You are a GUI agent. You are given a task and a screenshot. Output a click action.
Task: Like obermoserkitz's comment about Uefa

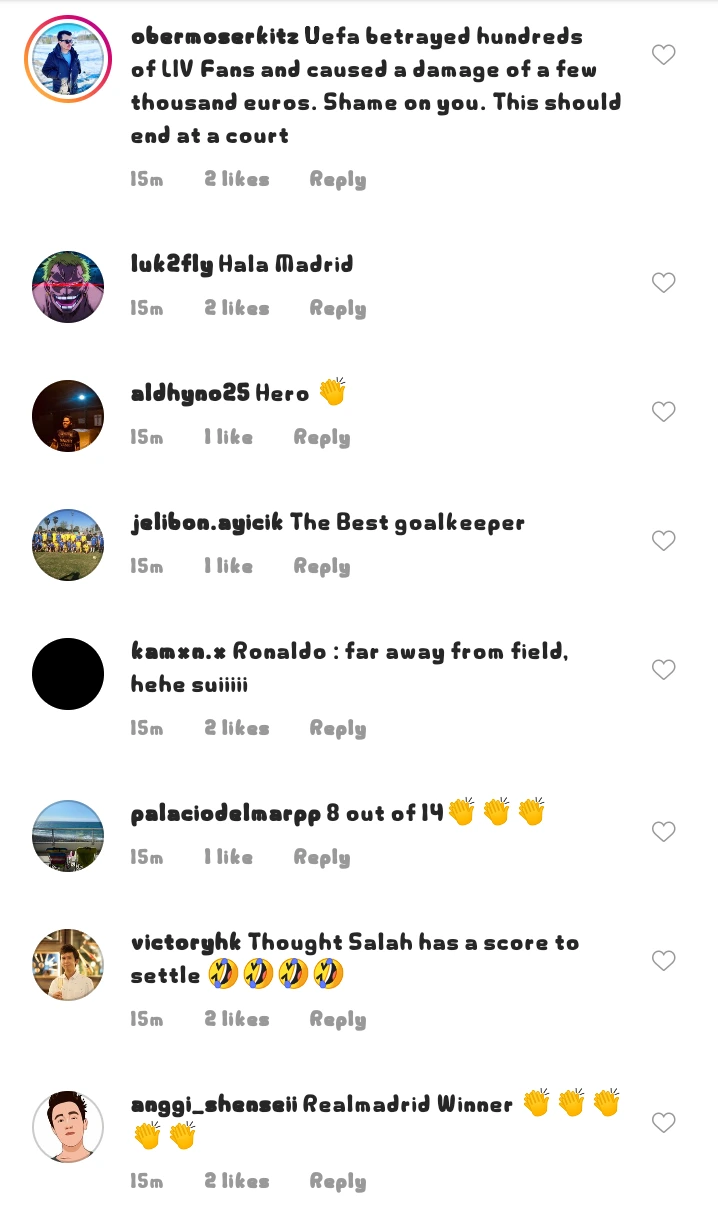click(664, 55)
